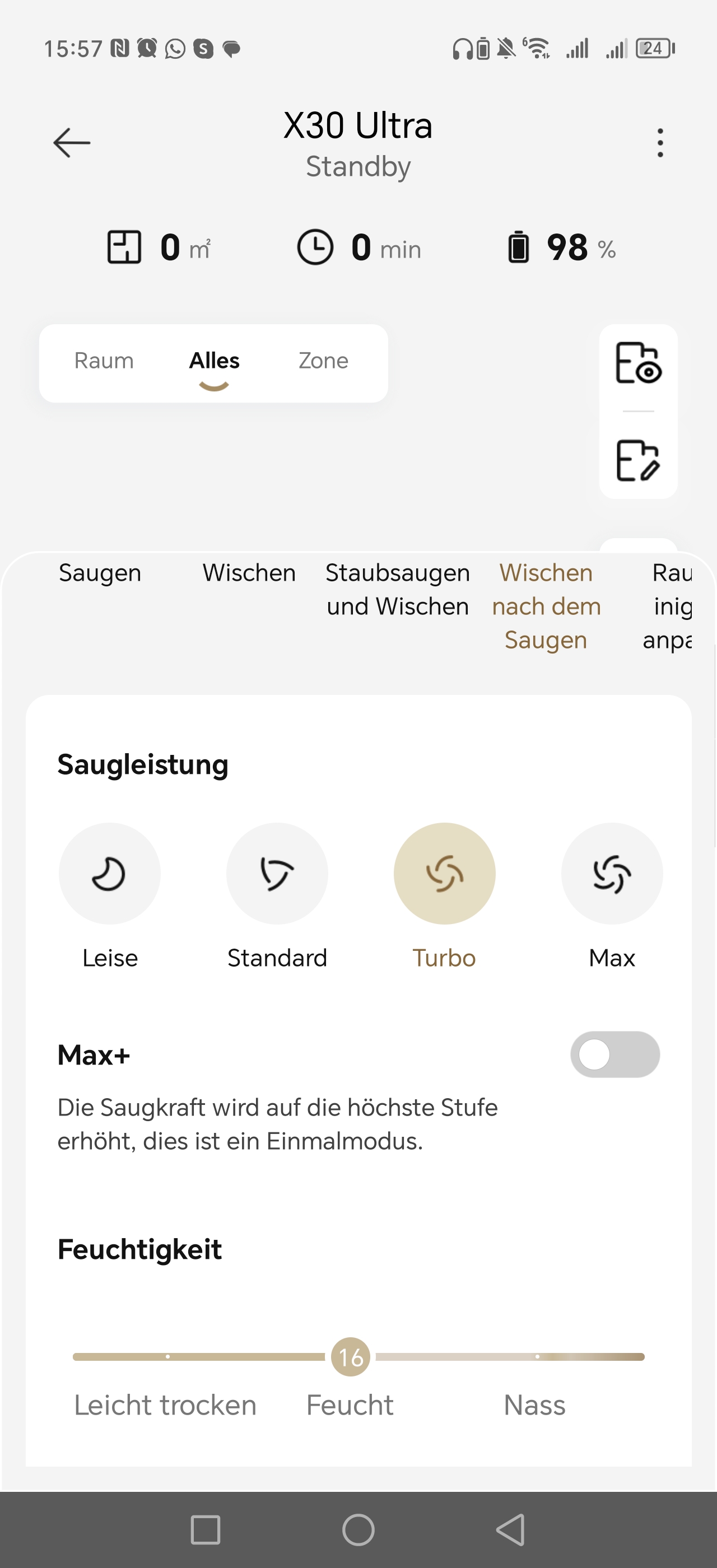Choose the Saugen cleaning mode
This screenshot has height=1568, width=717.
100,573
